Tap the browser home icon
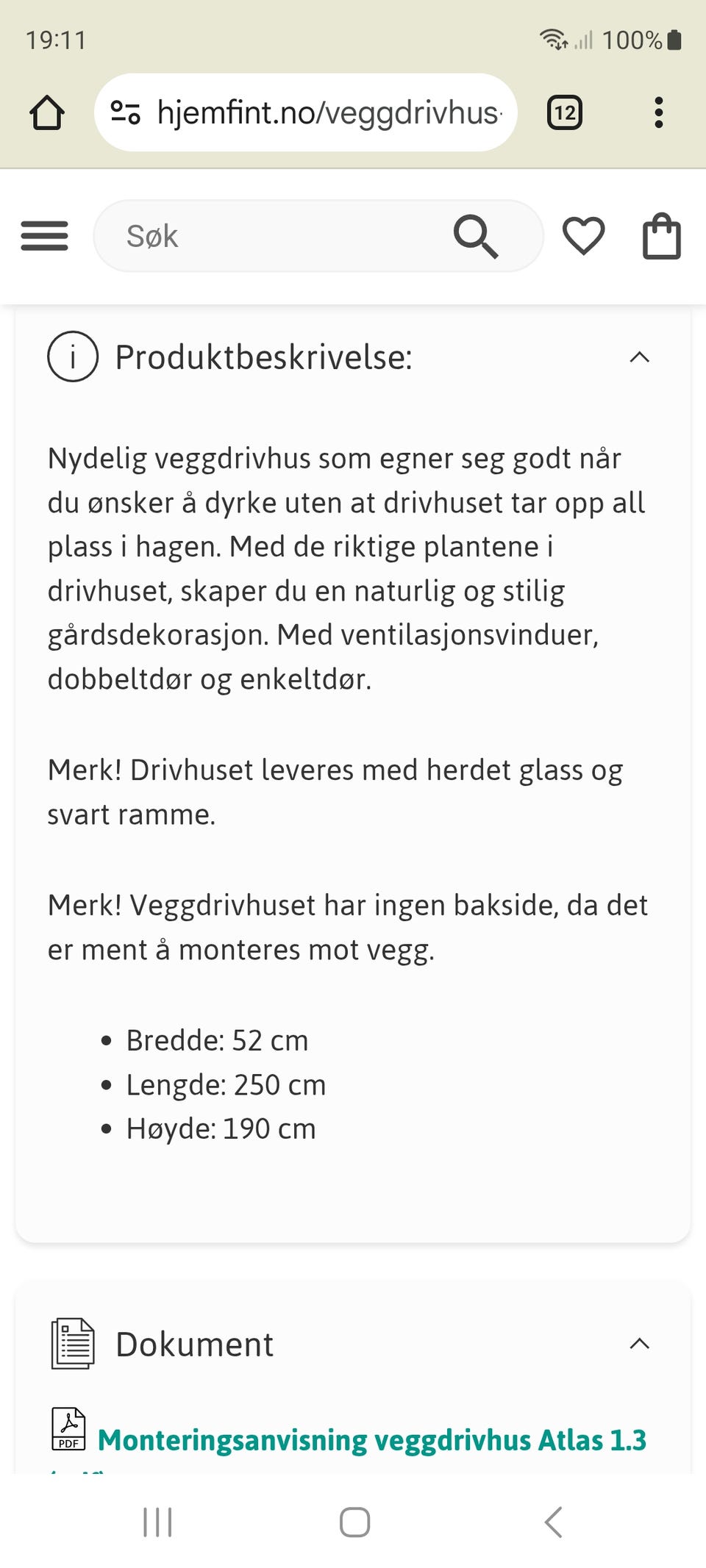 click(46, 112)
